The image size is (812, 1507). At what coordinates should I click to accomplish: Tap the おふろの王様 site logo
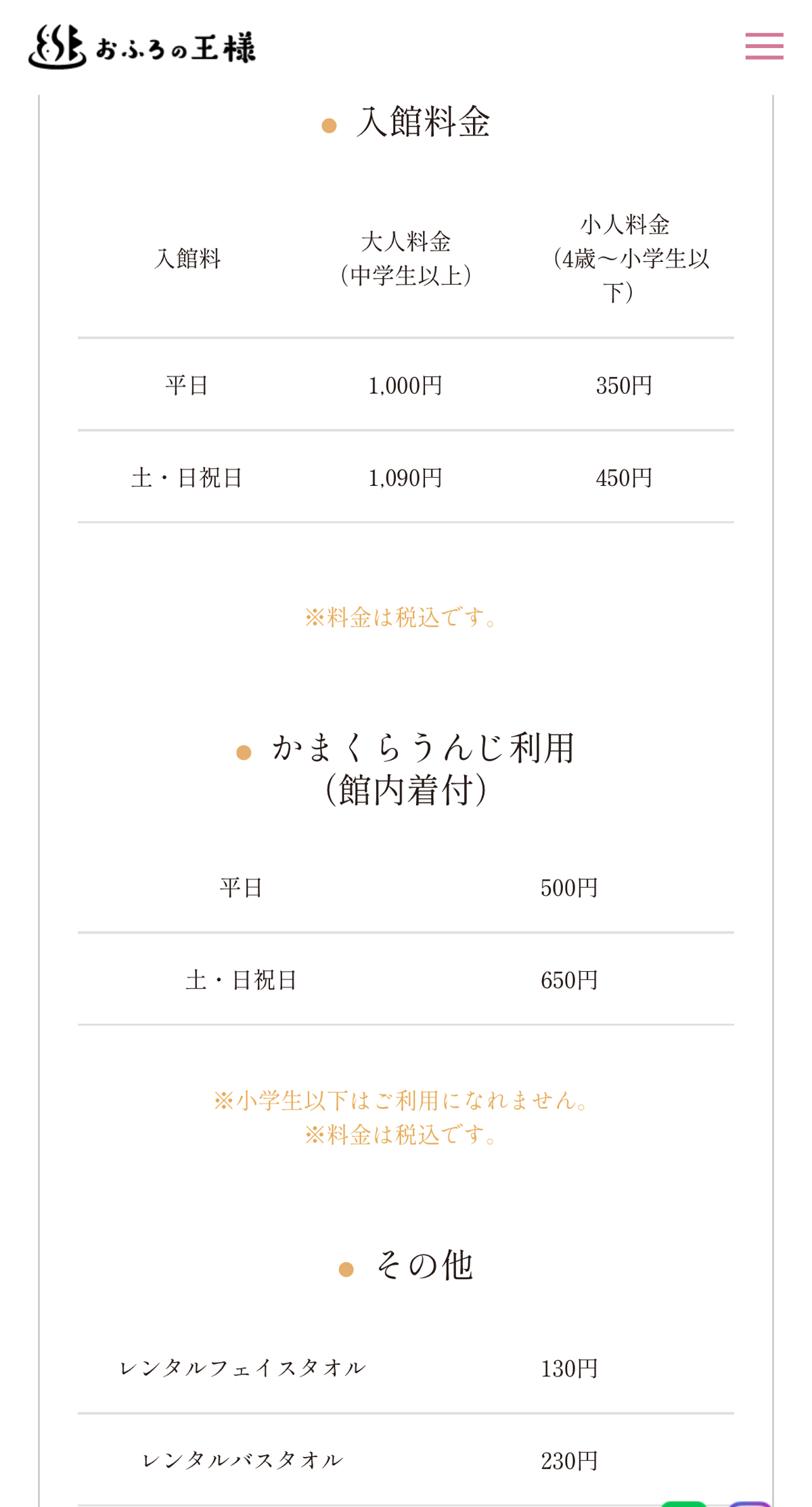[x=142, y=47]
